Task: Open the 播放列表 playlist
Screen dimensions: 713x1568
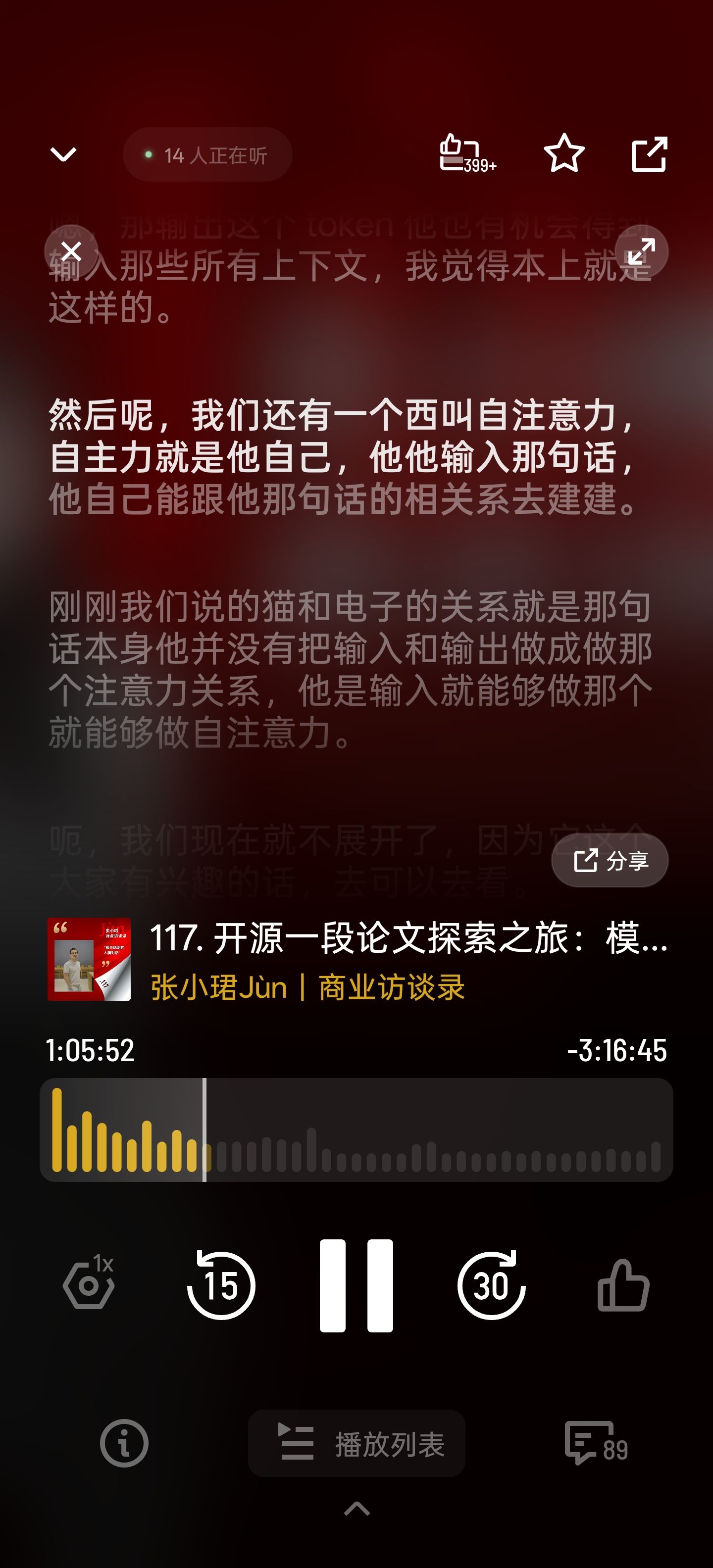Action: point(356,1443)
